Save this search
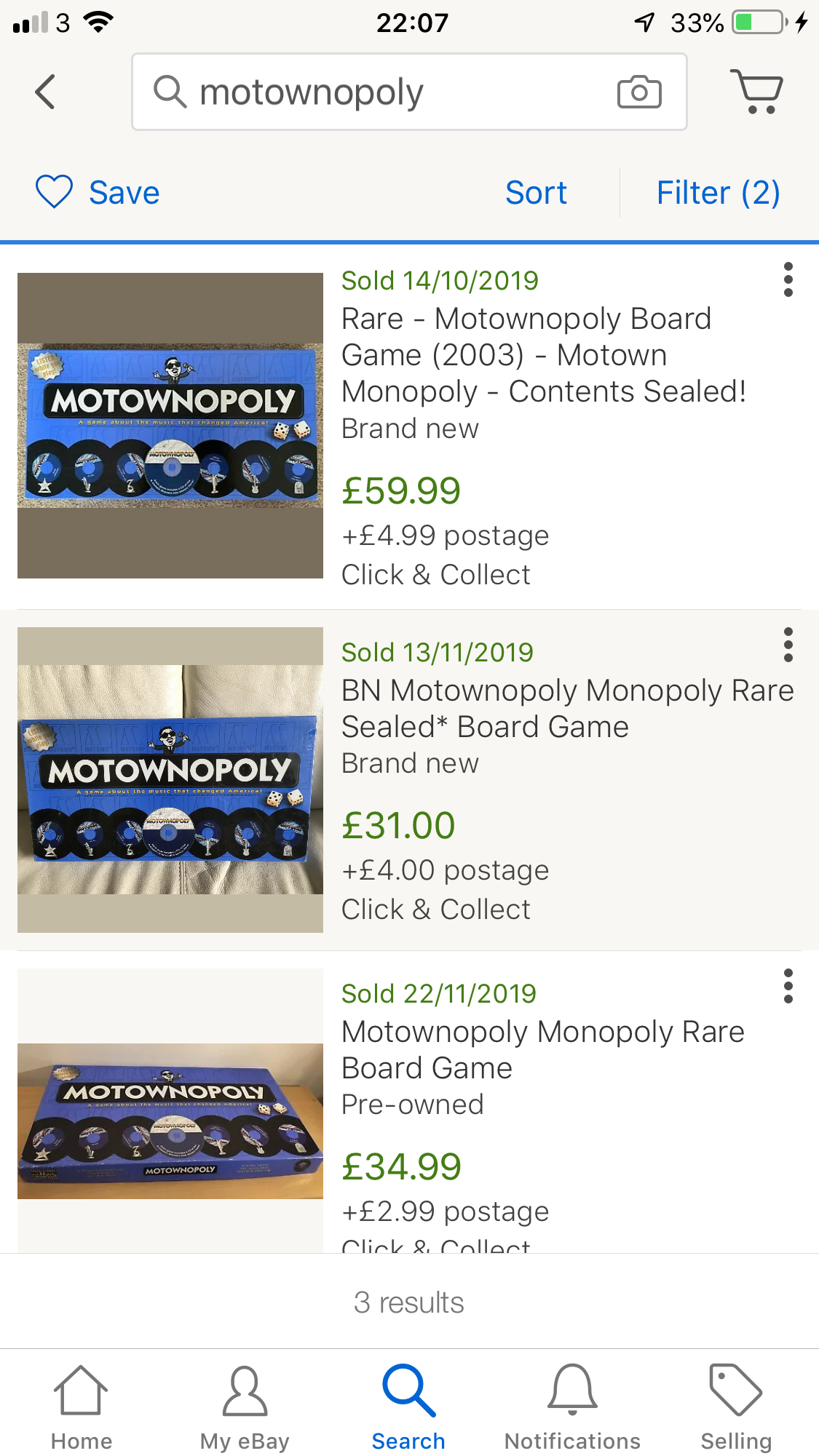The image size is (819, 1456). tap(98, 193)
